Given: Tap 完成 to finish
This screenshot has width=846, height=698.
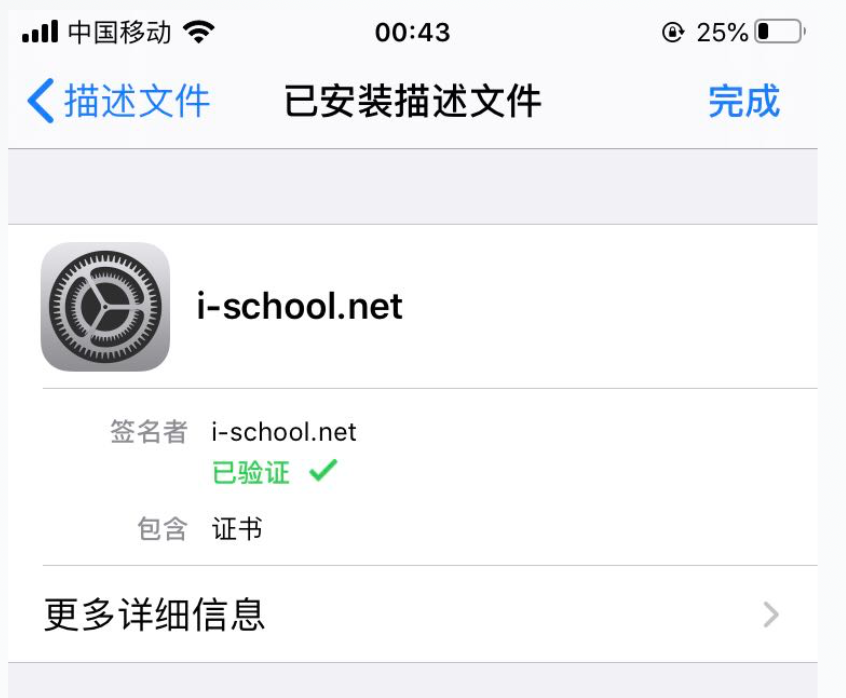Looking at the screenshot, I should pyautogui.click(x=743, y=102).
